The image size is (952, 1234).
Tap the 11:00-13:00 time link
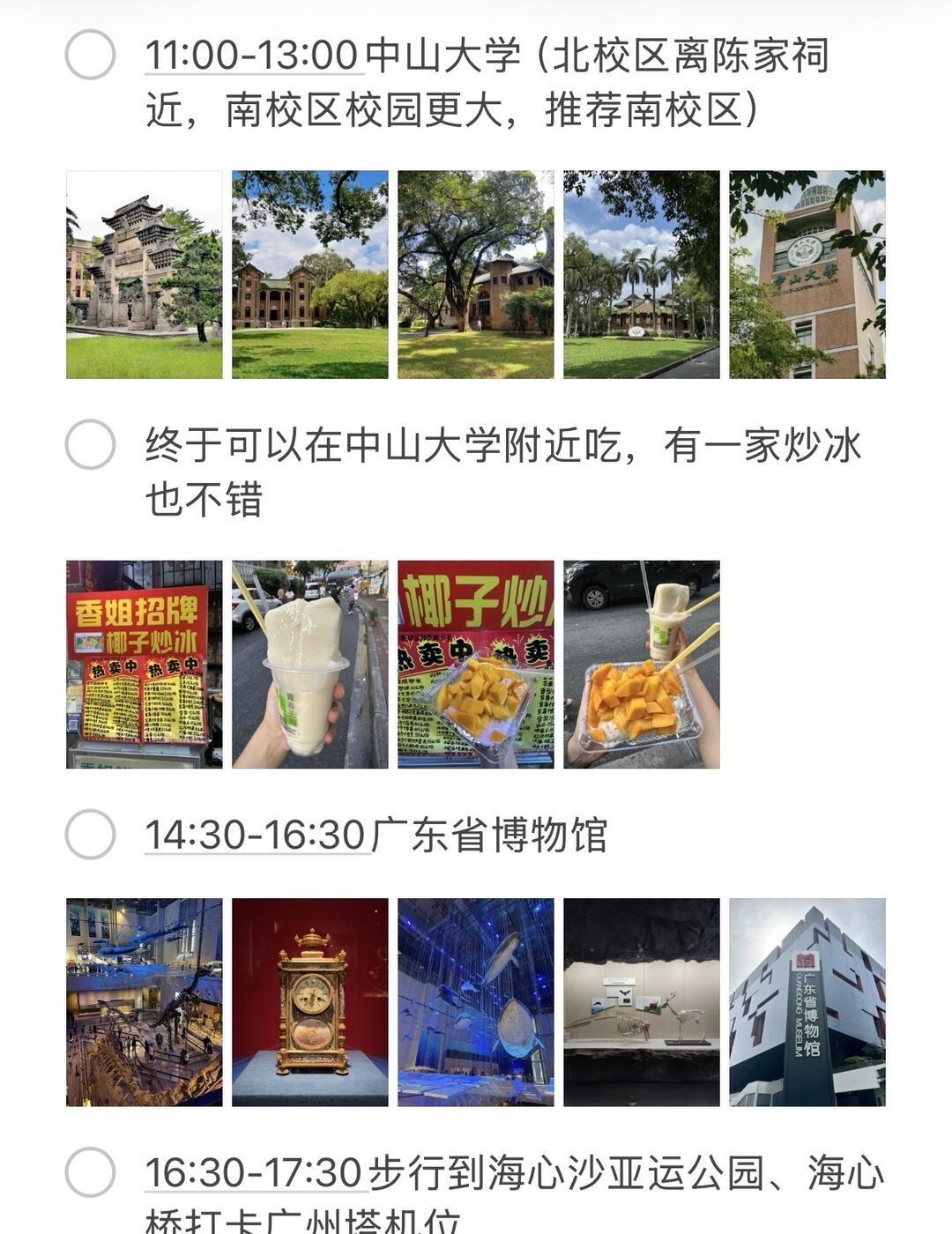click(254, 56)
